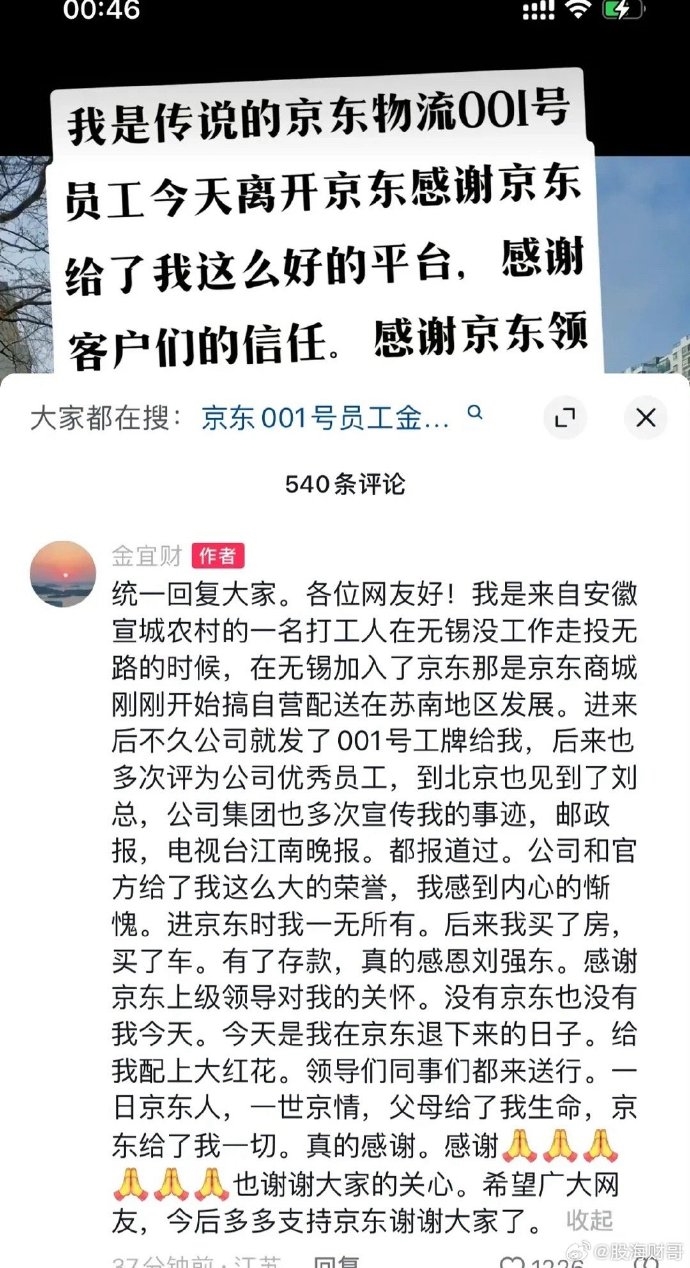Close the comments panel
The height and width of the screenshot is (1268, 690).
tap(645, 417)
